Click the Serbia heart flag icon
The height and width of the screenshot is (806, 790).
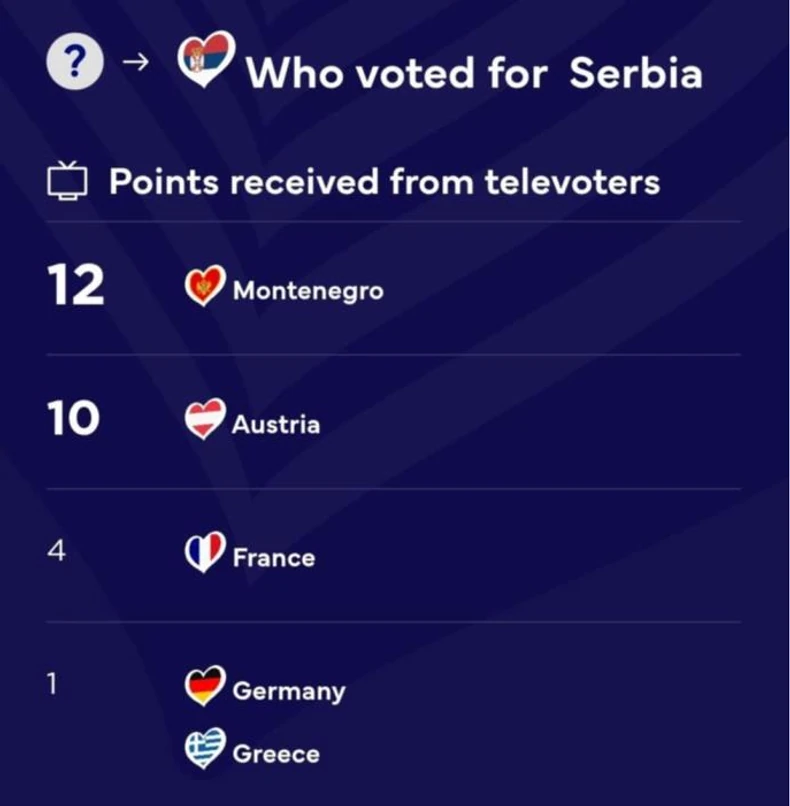[x=204, y=62]
